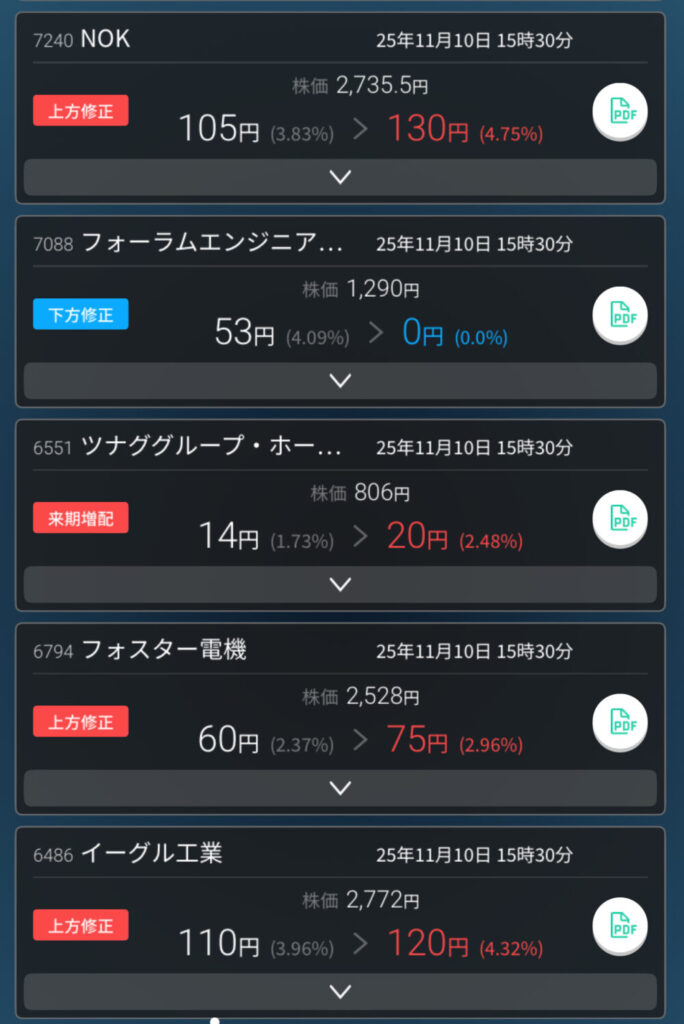Open the PDF for フォーラムエンジニア
The height and width of the screenshot is (1024, 684).
pos(620,316)
